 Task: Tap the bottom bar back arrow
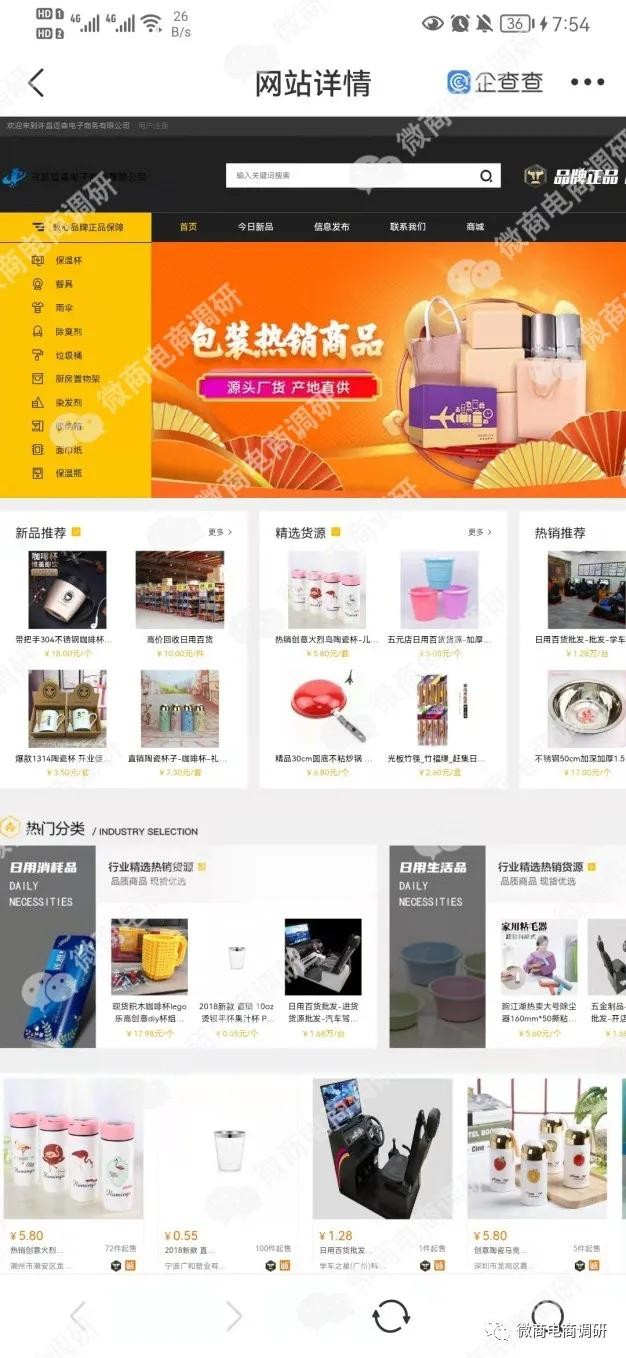click(x=78, y=1316)
